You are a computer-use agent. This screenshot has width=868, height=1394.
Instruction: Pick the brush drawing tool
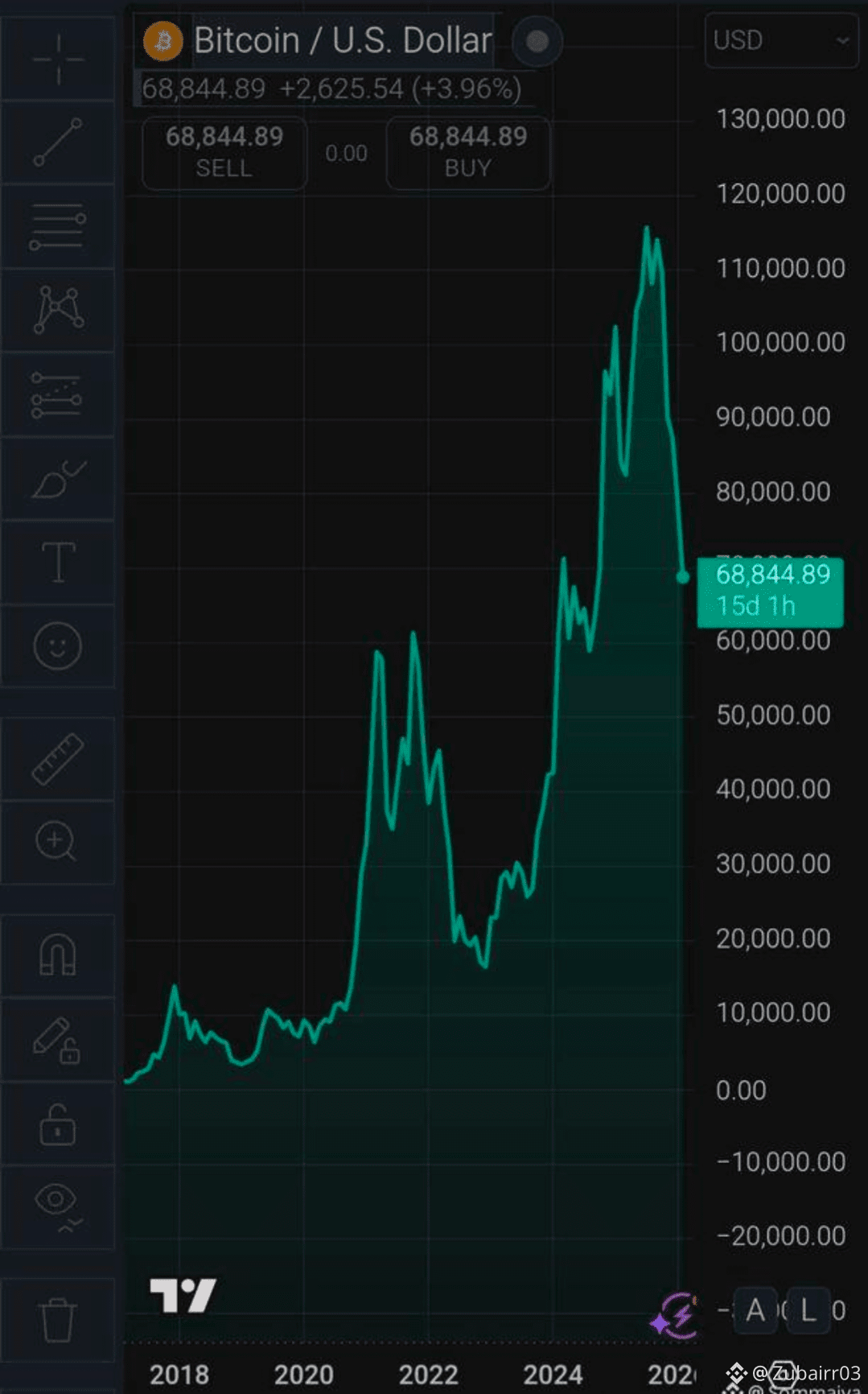[58, 479]
